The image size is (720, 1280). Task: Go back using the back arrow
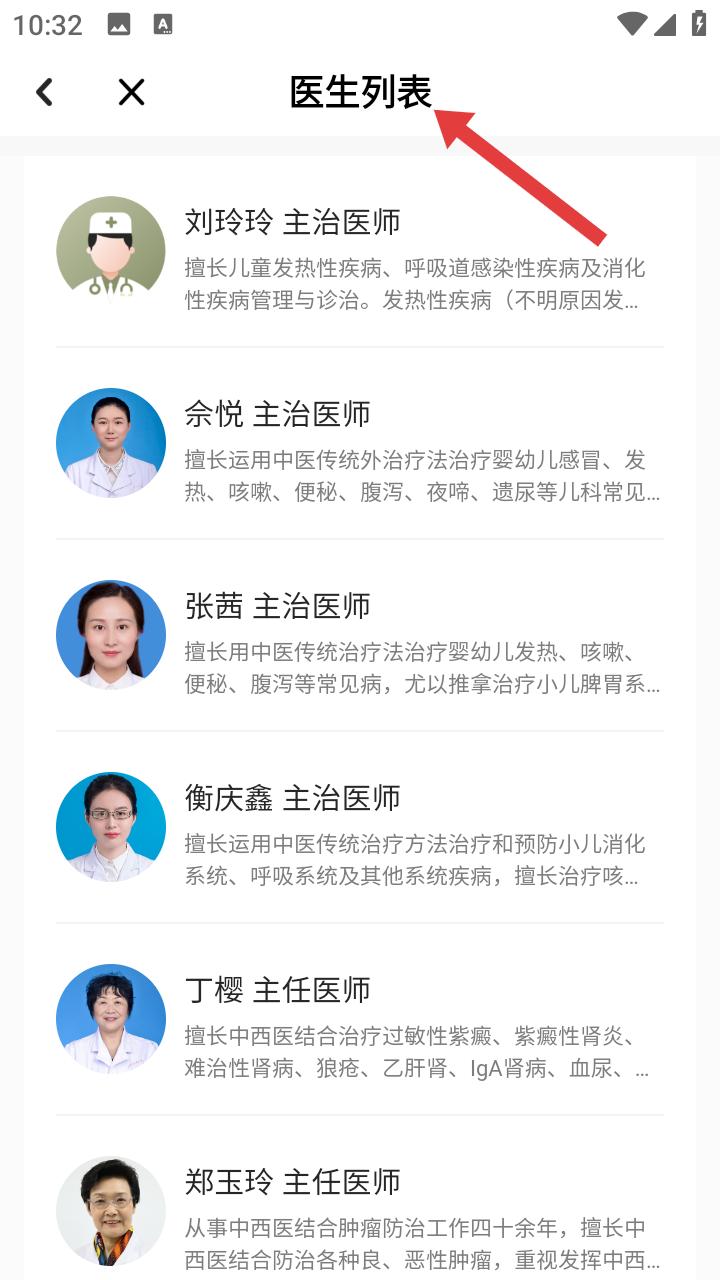pyautogui.click(x=44, y=92)
